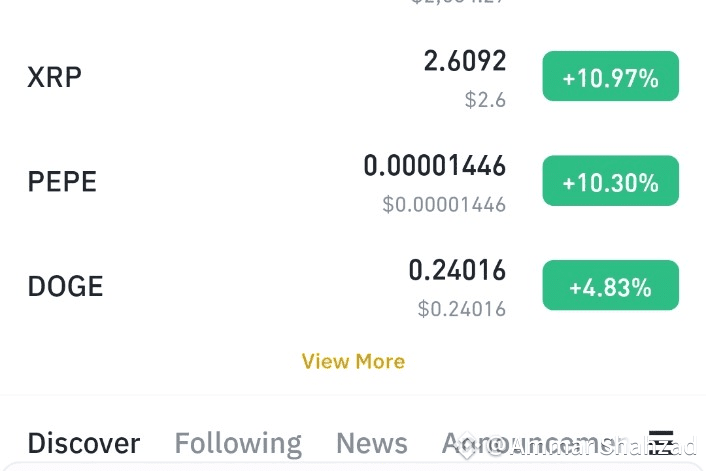Switch to the News tab

[371, 443]
